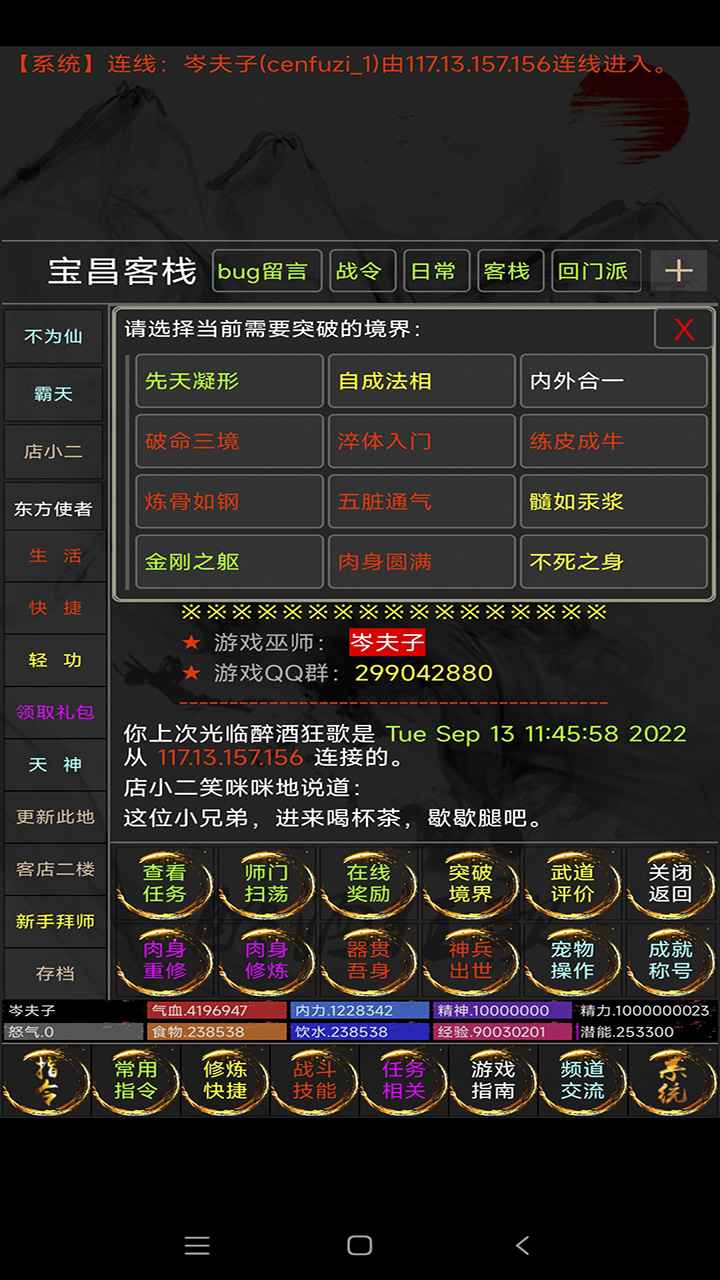The image size is (720, 1280).
Task: Open 查看任务 round button
Action: pyautogui.click(x=165, y=883)
